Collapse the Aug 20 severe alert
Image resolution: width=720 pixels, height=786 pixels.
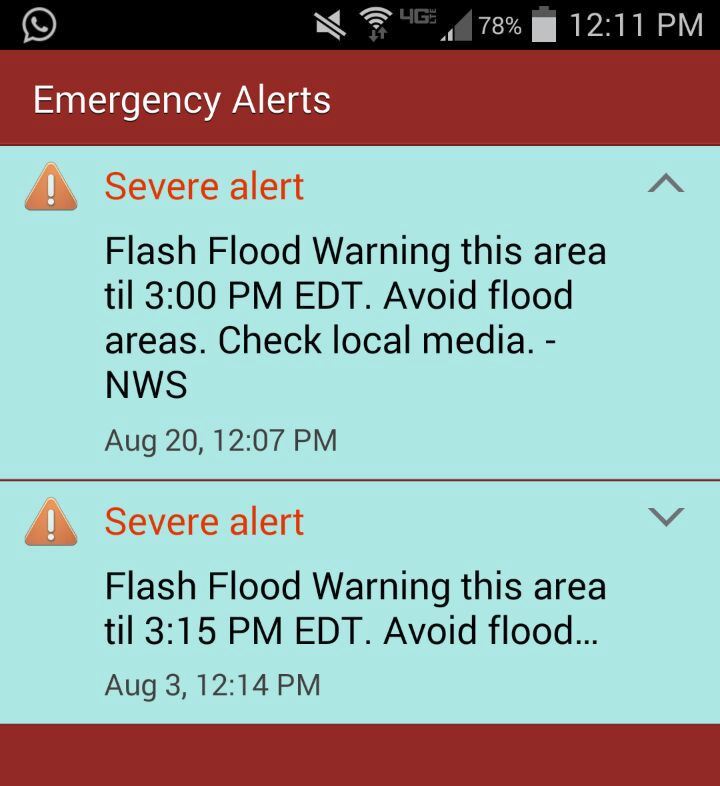point(666,183)
